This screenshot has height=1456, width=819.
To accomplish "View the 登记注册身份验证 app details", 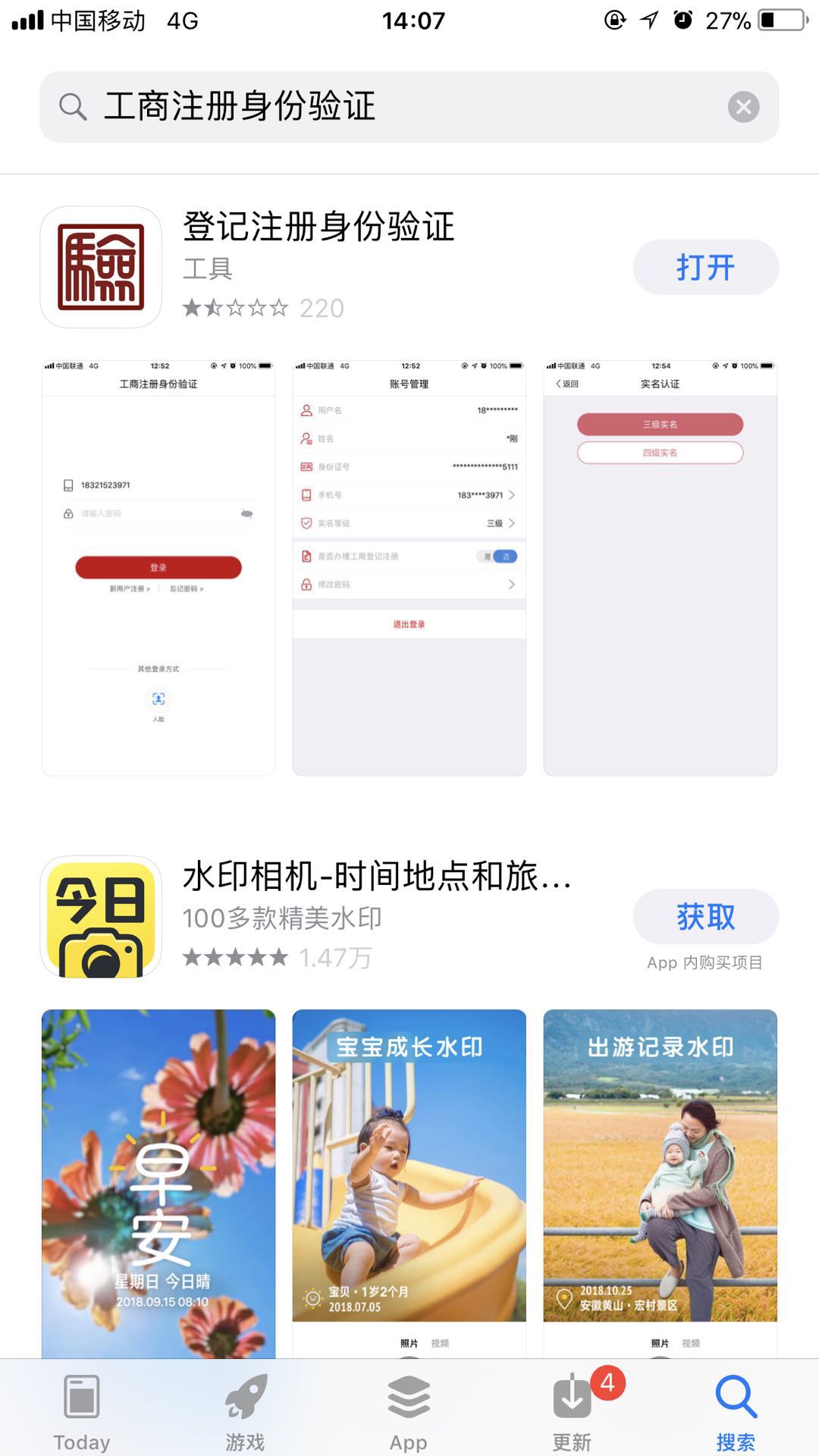I will [x=318, y=227].
